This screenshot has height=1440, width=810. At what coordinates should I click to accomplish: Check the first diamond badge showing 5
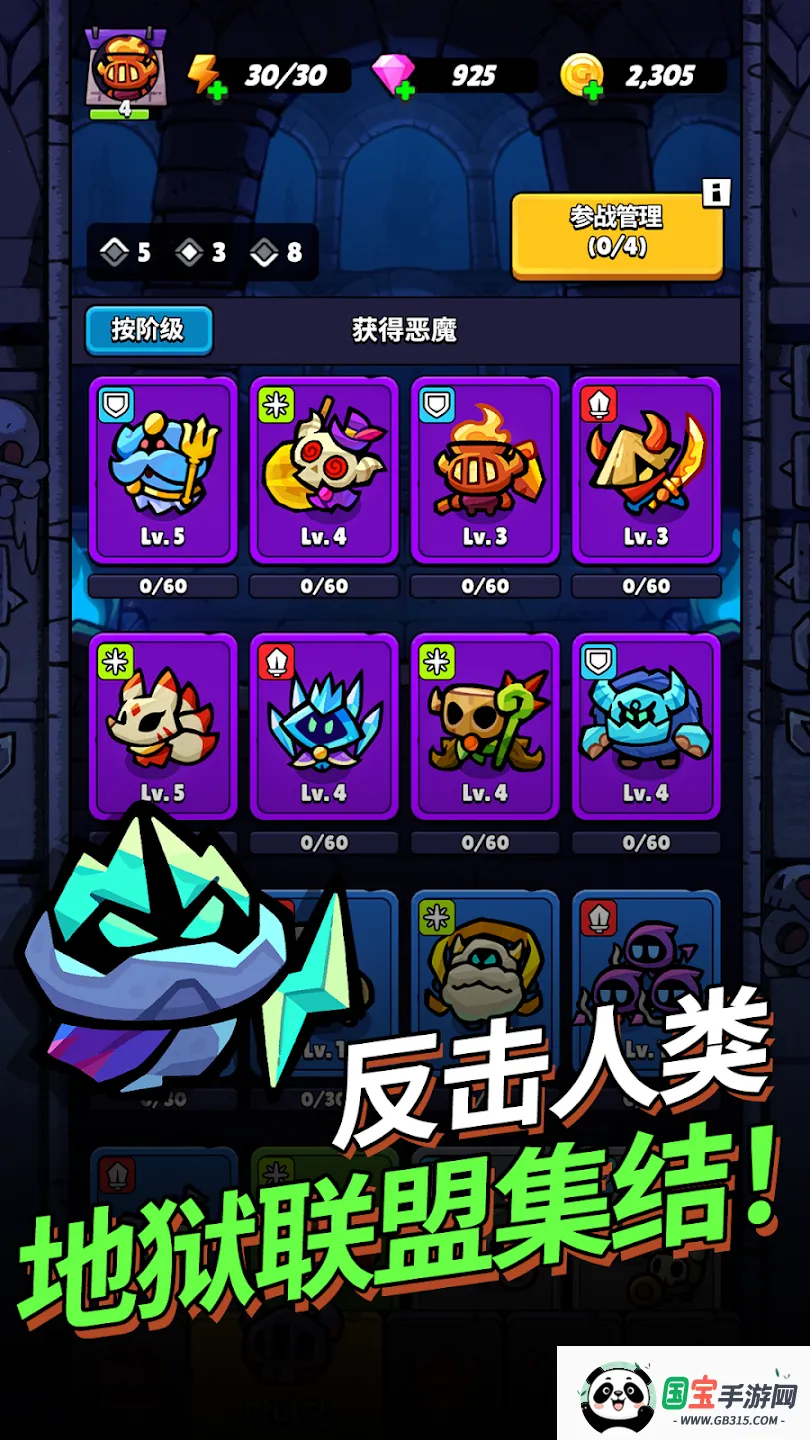(x=122, y=254)
